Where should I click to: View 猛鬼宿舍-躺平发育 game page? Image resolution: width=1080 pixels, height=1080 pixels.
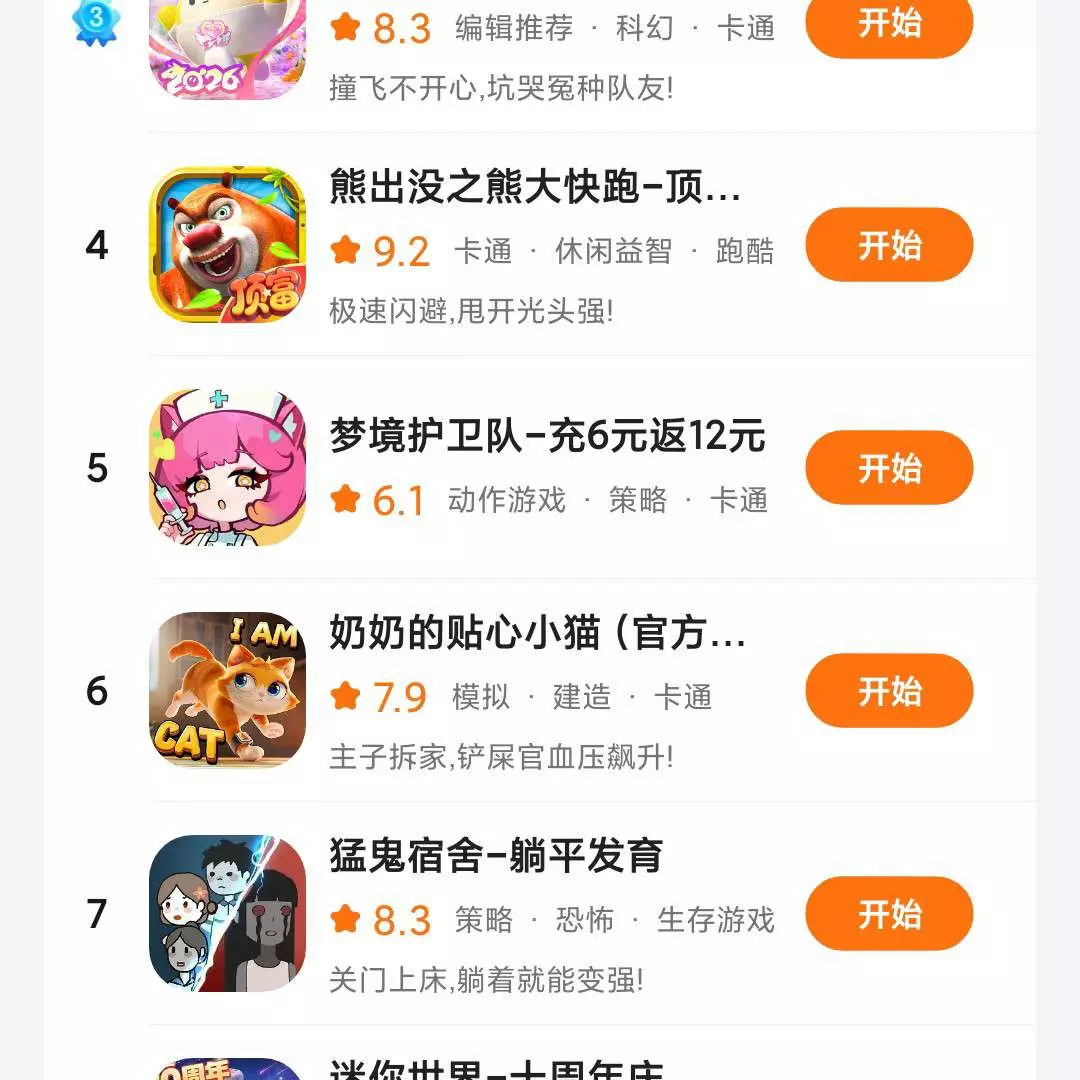pos(496,857)
